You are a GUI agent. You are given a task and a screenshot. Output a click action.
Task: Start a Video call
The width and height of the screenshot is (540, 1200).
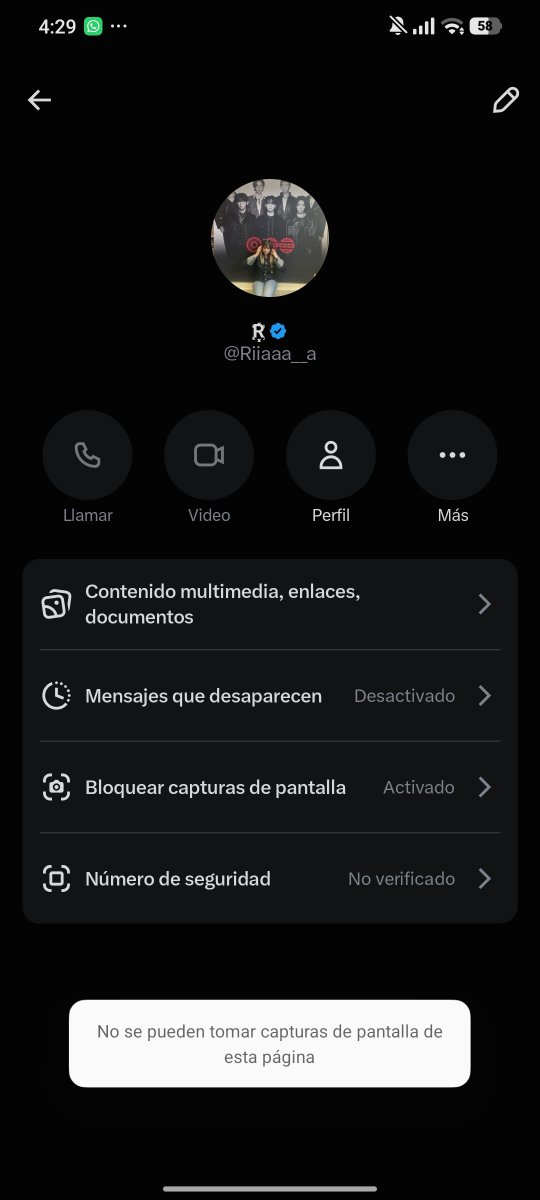pyautogui.click(x=209, y=455)
